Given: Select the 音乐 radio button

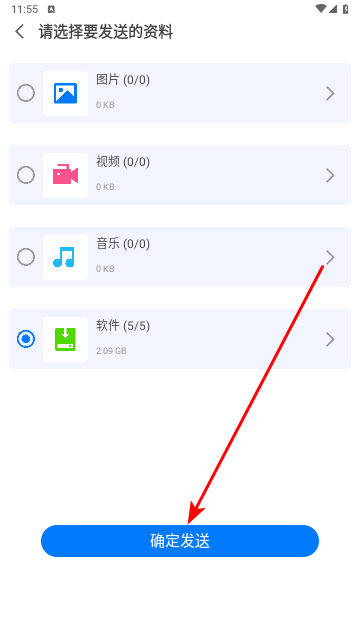Looking at the screenshot, I should pos(26,257).
